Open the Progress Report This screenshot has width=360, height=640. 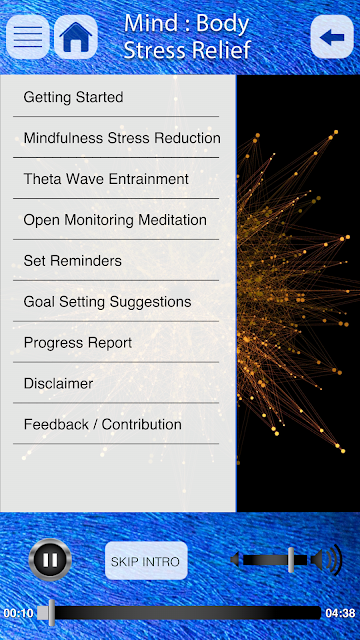116,342
